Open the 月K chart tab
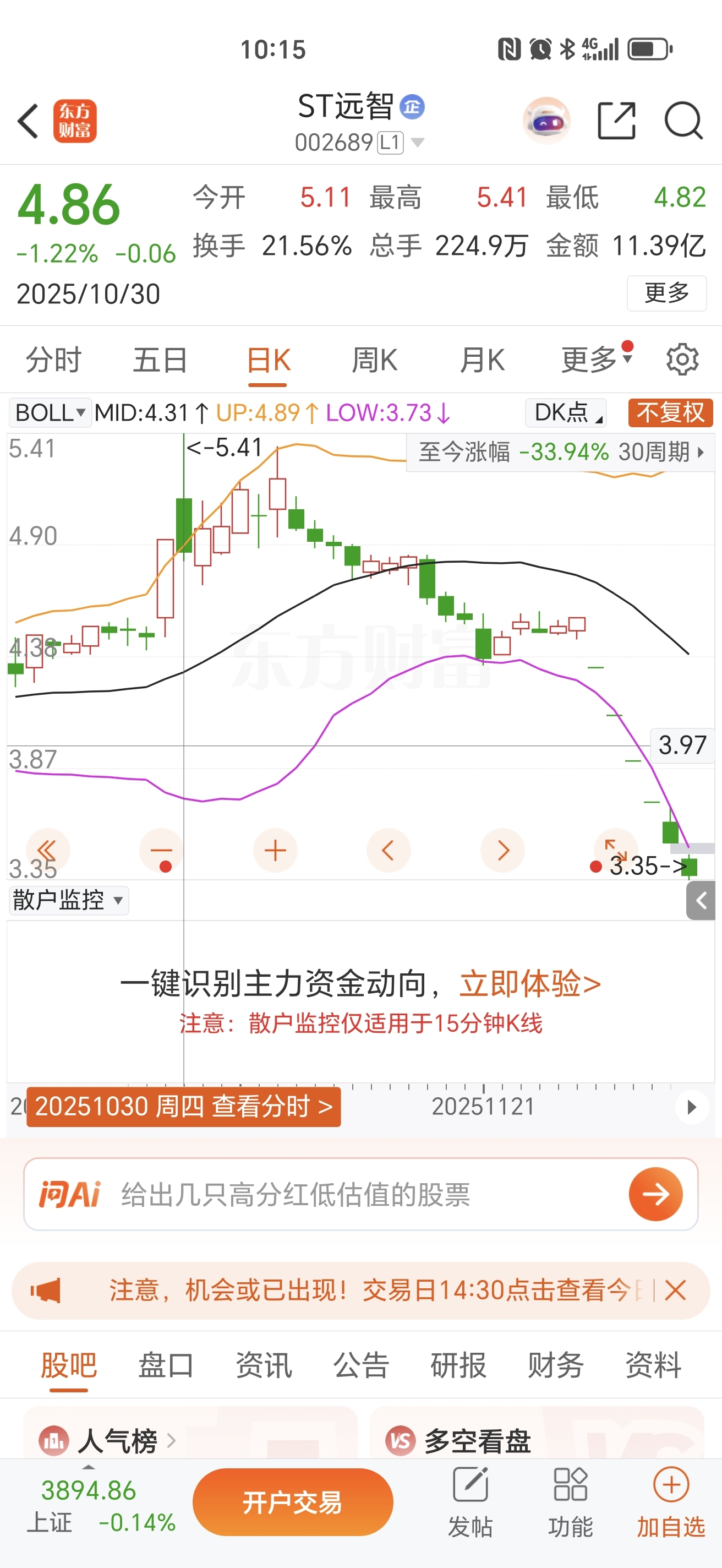Image resolution: width=722 pixels, height=1568 pixels. (482, 360)
